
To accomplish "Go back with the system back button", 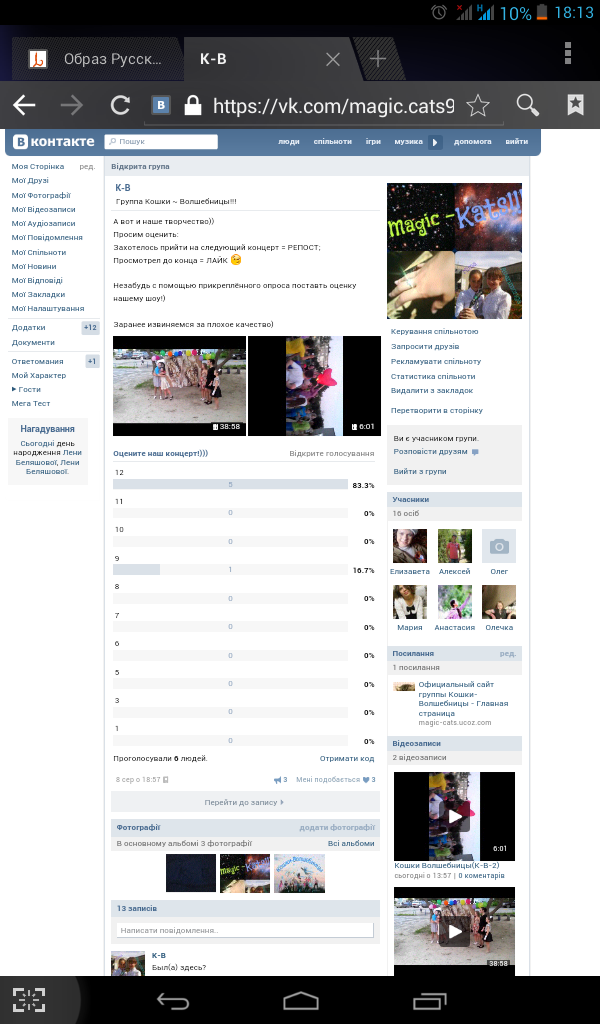I will coord(173,1000).
